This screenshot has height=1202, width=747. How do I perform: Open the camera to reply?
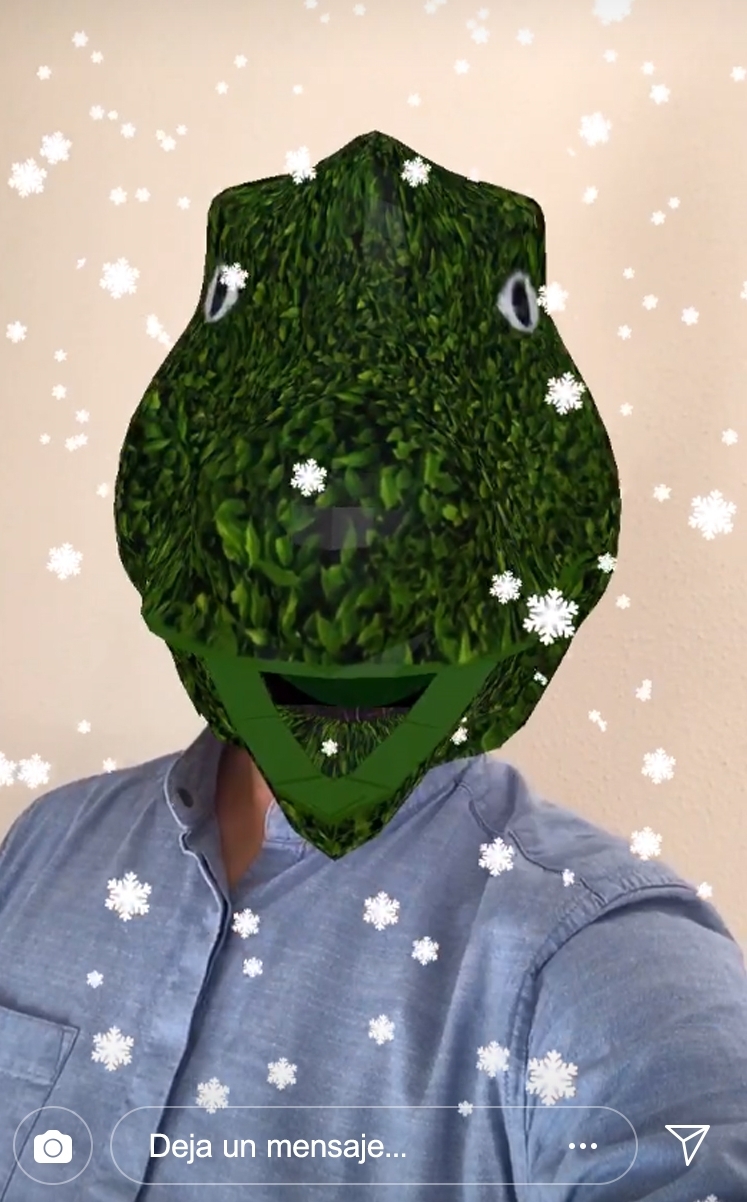coord(53,1146)
